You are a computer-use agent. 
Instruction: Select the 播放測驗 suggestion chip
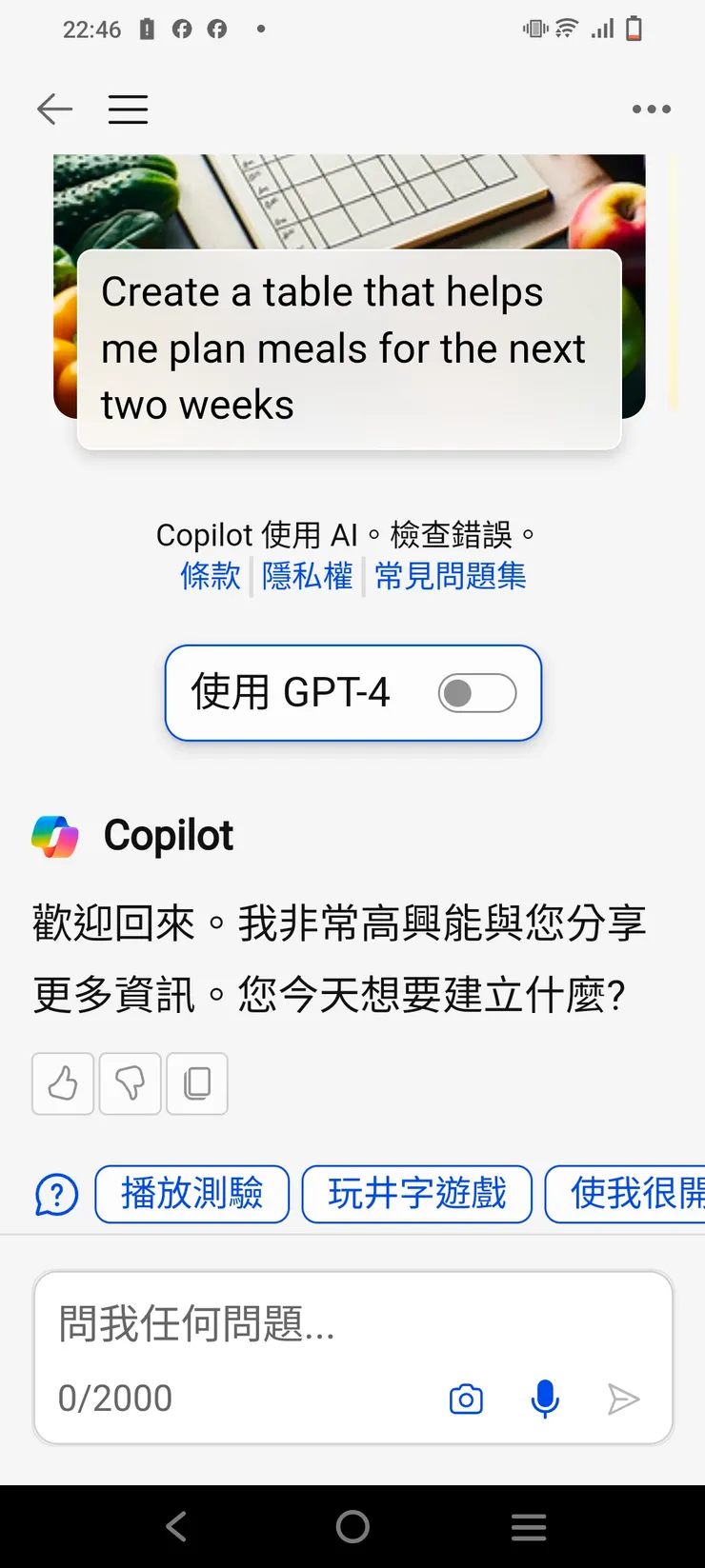coord(191,1195)
